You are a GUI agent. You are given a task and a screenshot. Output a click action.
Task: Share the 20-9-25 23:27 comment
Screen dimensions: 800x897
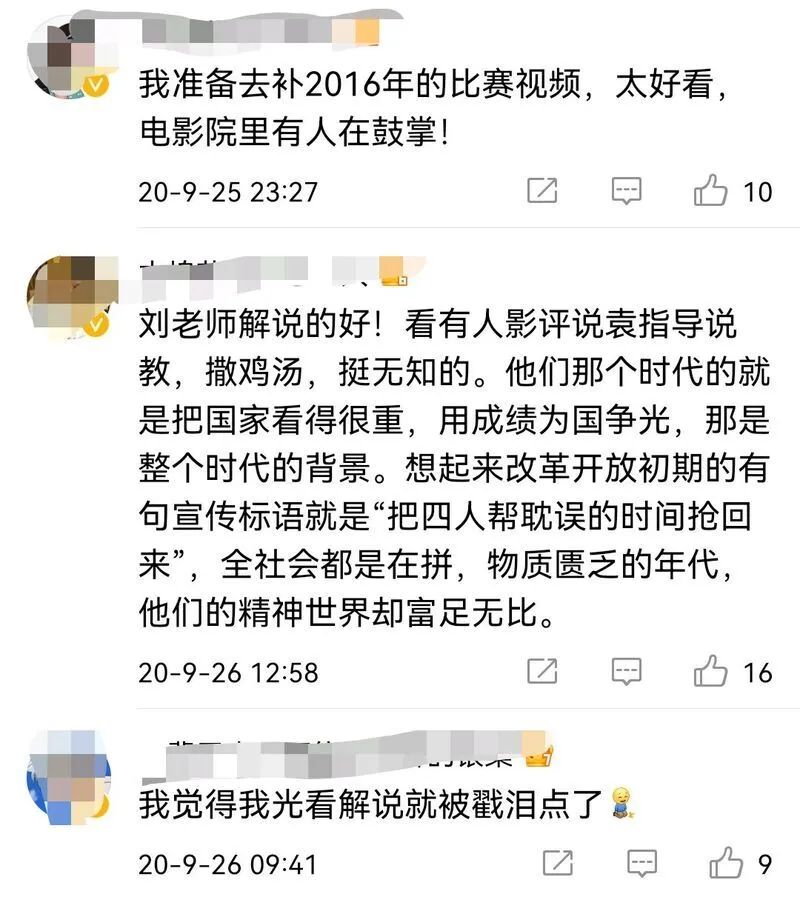tap(542, 190)
